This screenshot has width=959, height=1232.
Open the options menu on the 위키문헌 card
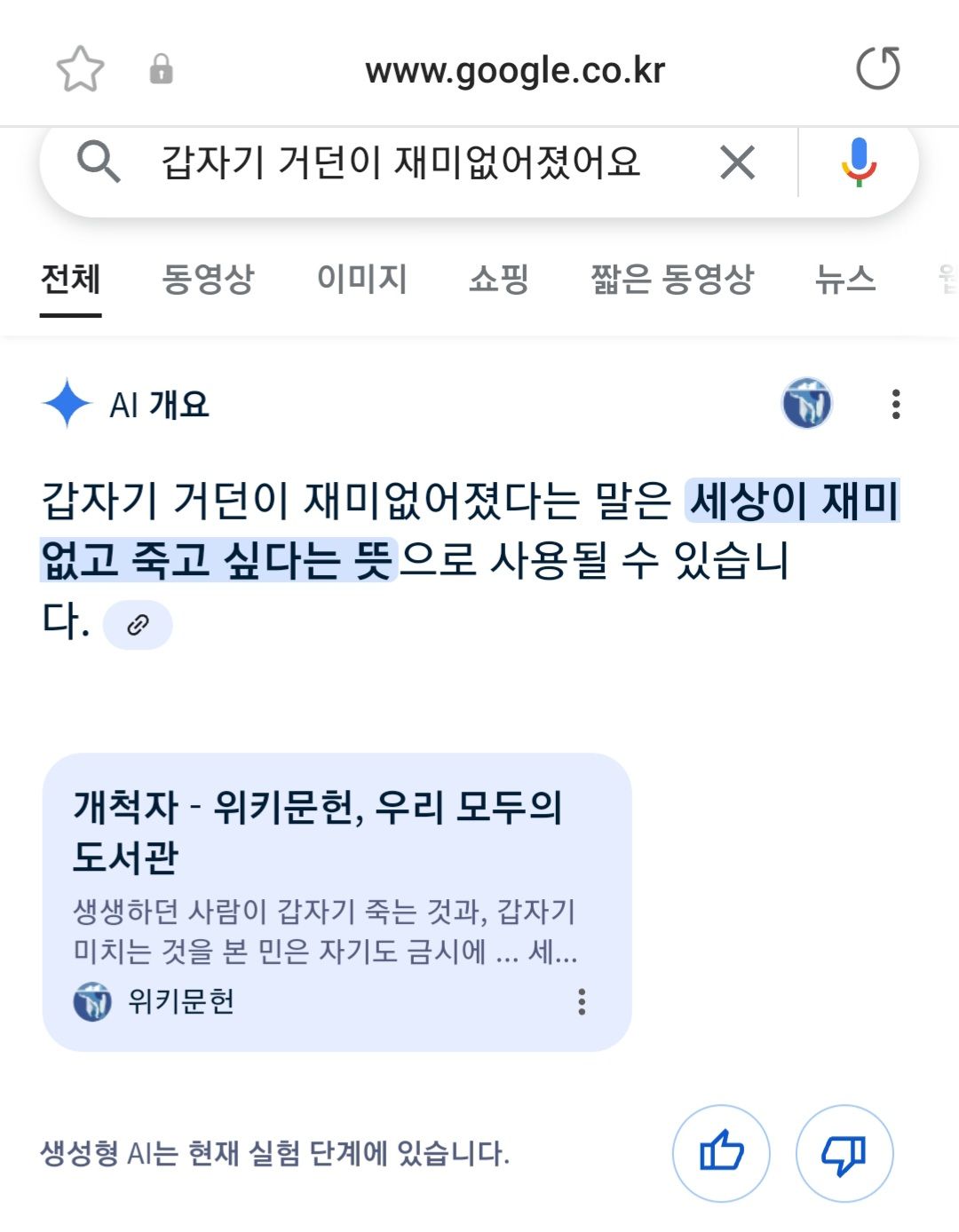(582, 1002)
